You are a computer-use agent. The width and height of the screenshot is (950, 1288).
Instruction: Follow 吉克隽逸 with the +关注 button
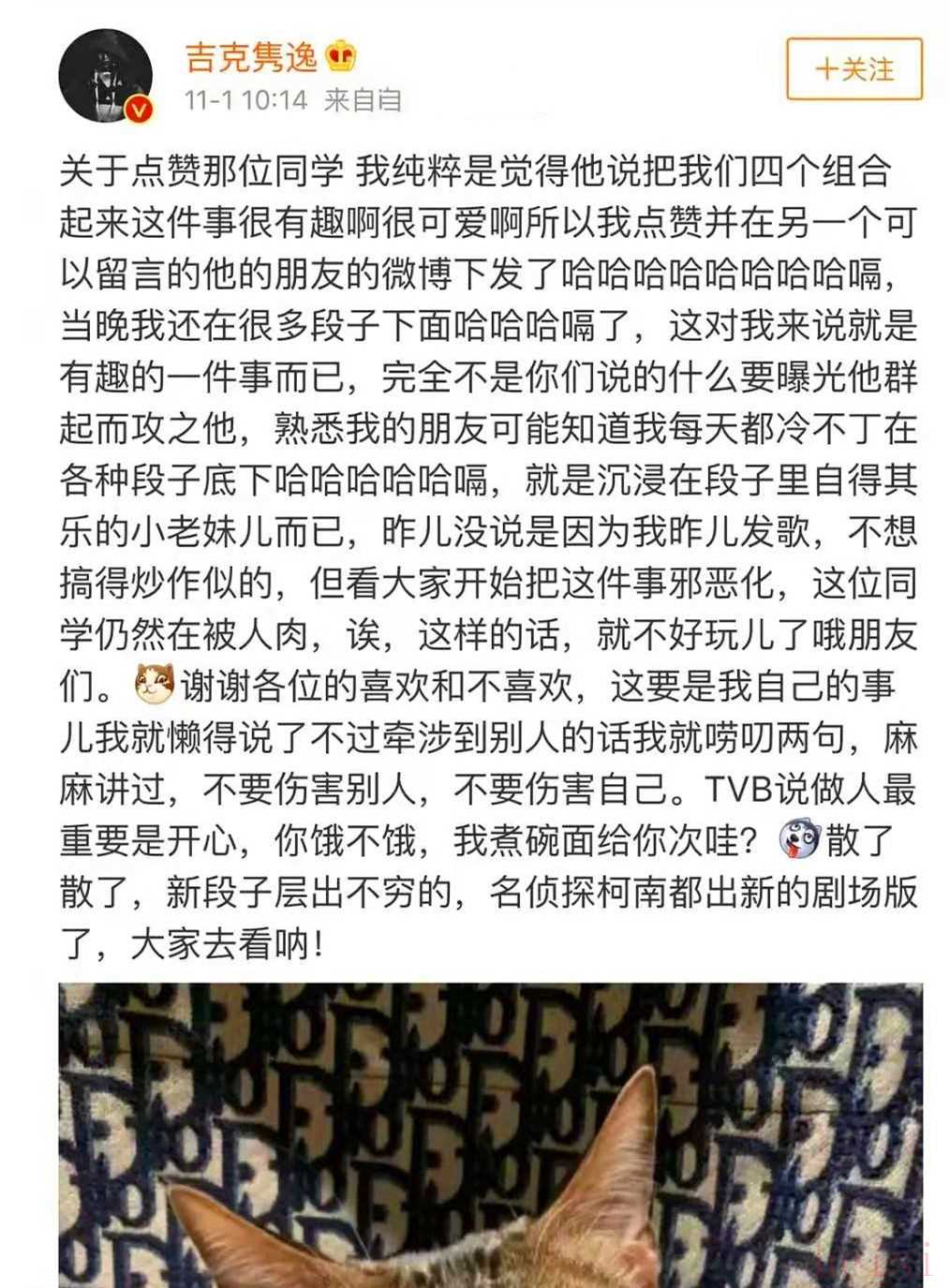(854, 69)
